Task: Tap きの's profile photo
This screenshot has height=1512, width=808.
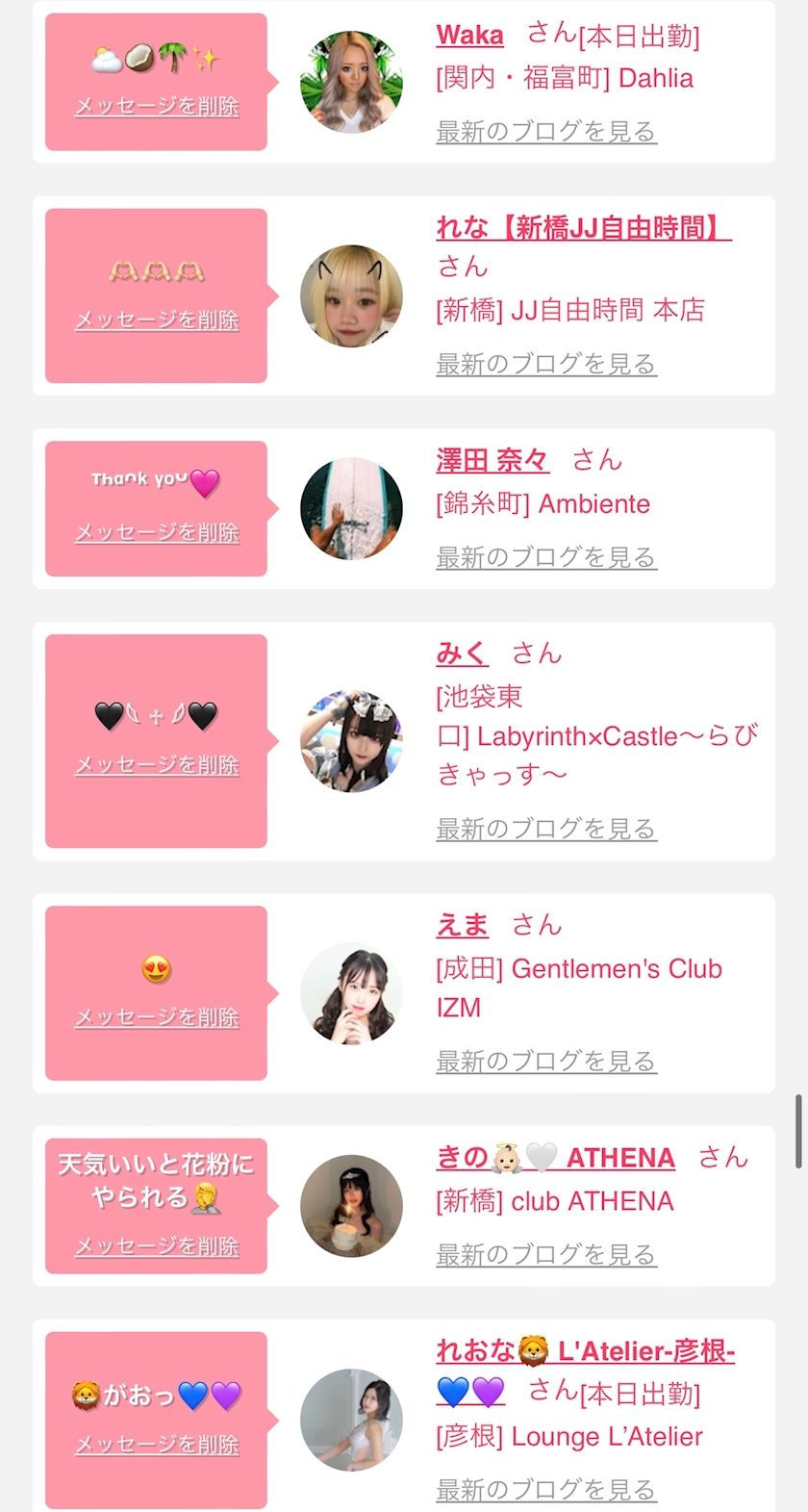Action: point(351,1206)
